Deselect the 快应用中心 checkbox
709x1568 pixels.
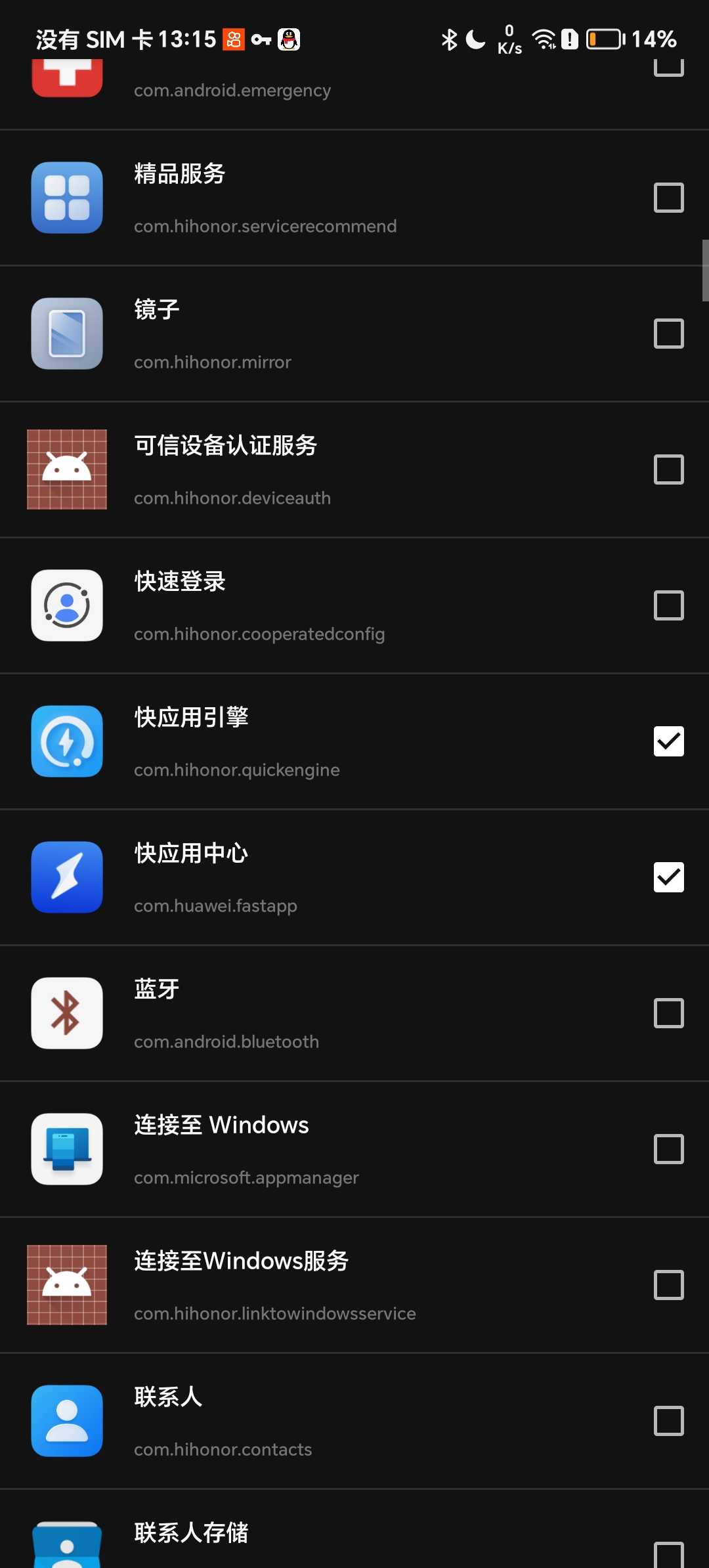tap(668, 877)
